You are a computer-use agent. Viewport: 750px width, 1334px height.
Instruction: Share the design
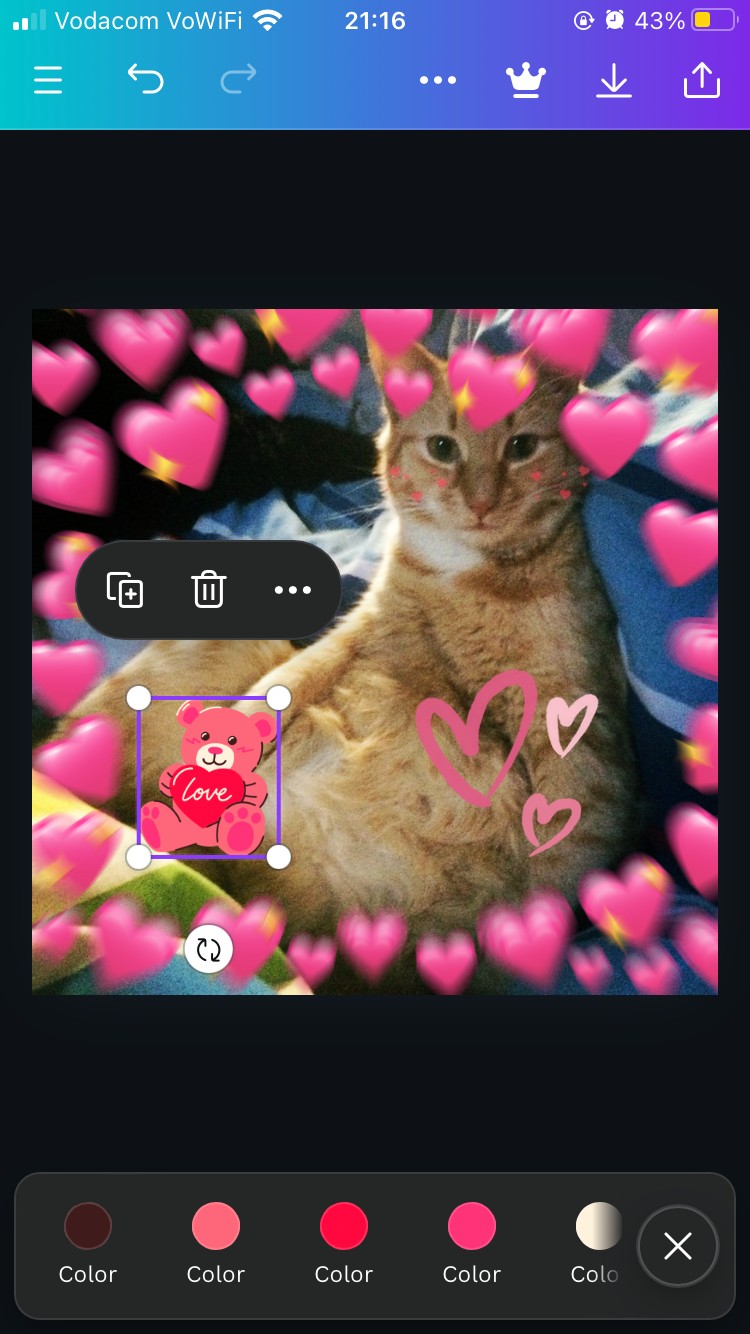[x=701, y=80]
